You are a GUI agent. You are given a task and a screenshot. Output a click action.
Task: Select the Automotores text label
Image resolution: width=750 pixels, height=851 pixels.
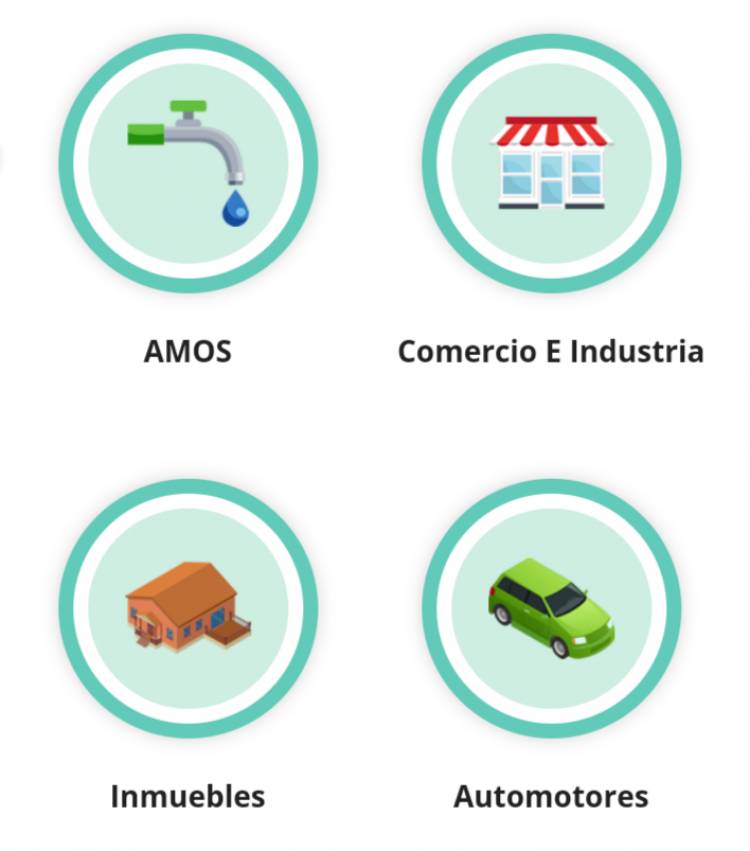point(553,797)
